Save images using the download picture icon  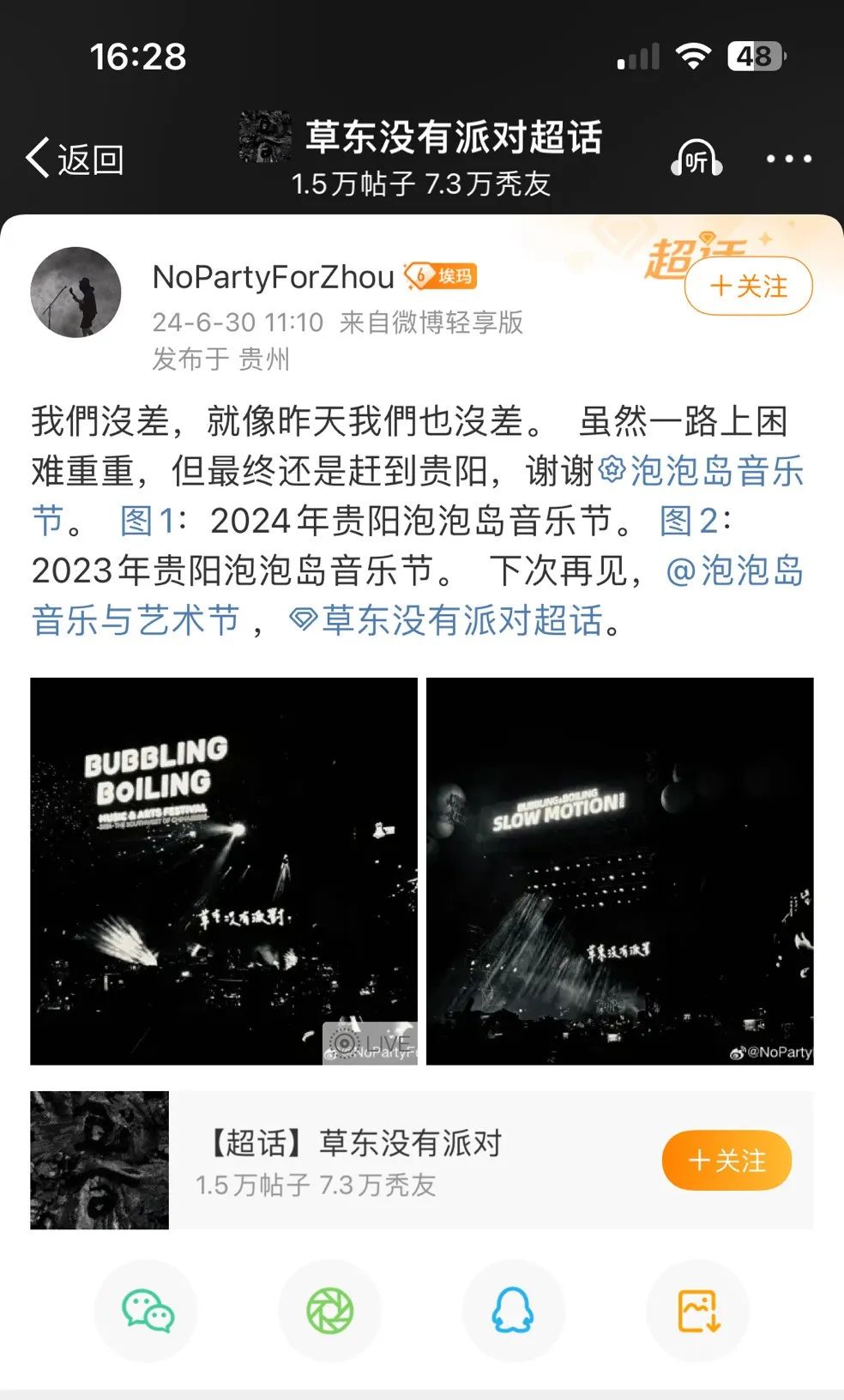pyautogui.click(x=696, y=1310)
